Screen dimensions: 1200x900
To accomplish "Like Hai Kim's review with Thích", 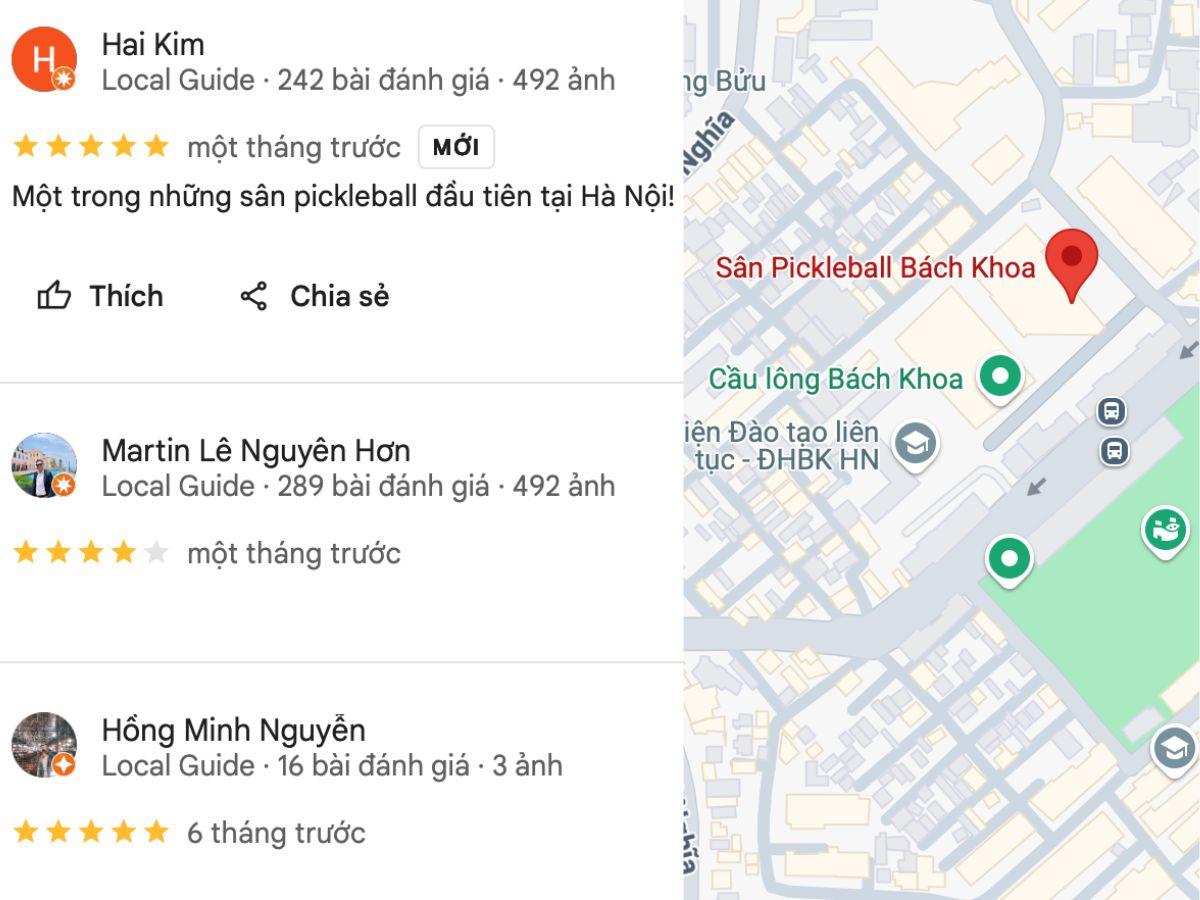I will tap(100, 296).
